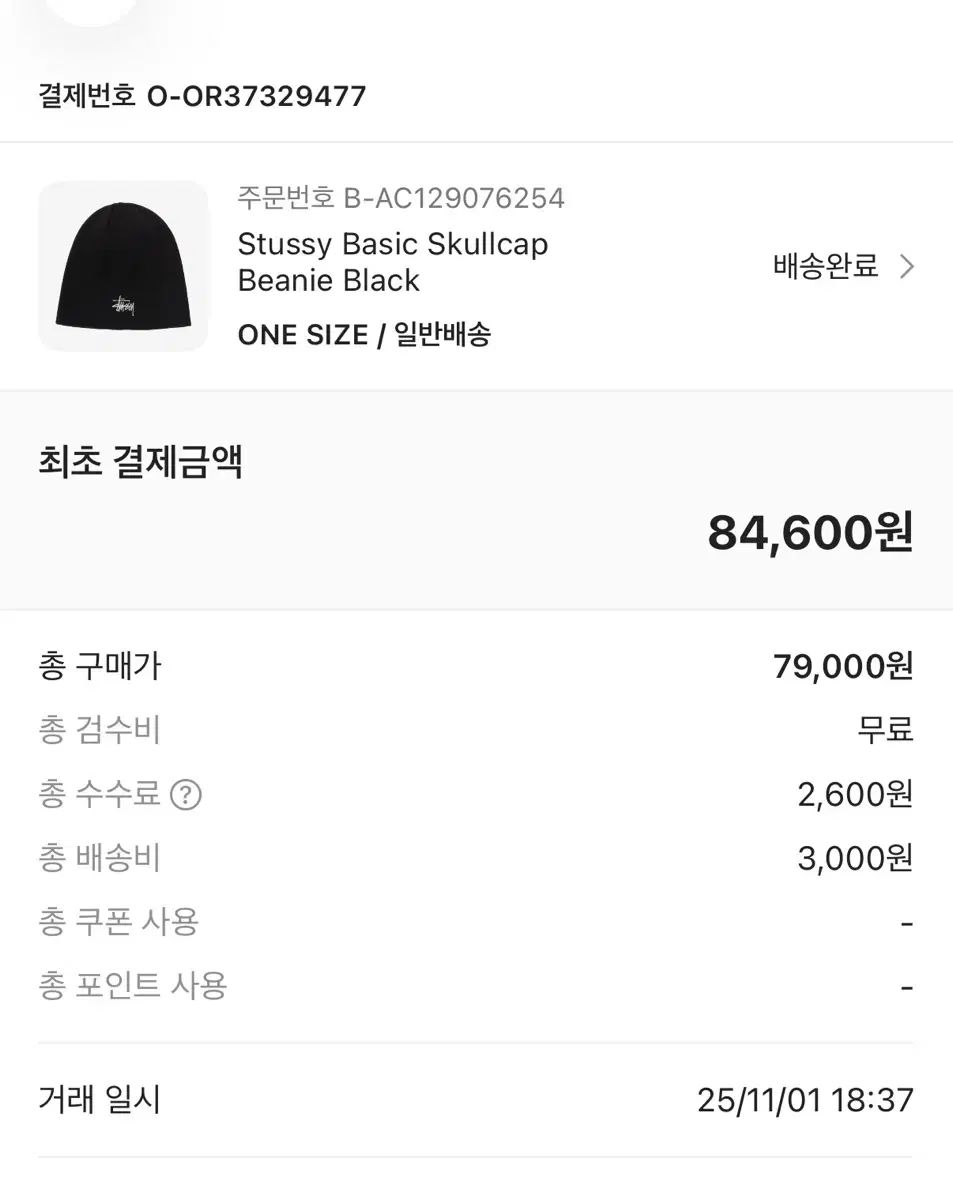
Task: Open the 총 수수료 help question mark
Action: 186,795
